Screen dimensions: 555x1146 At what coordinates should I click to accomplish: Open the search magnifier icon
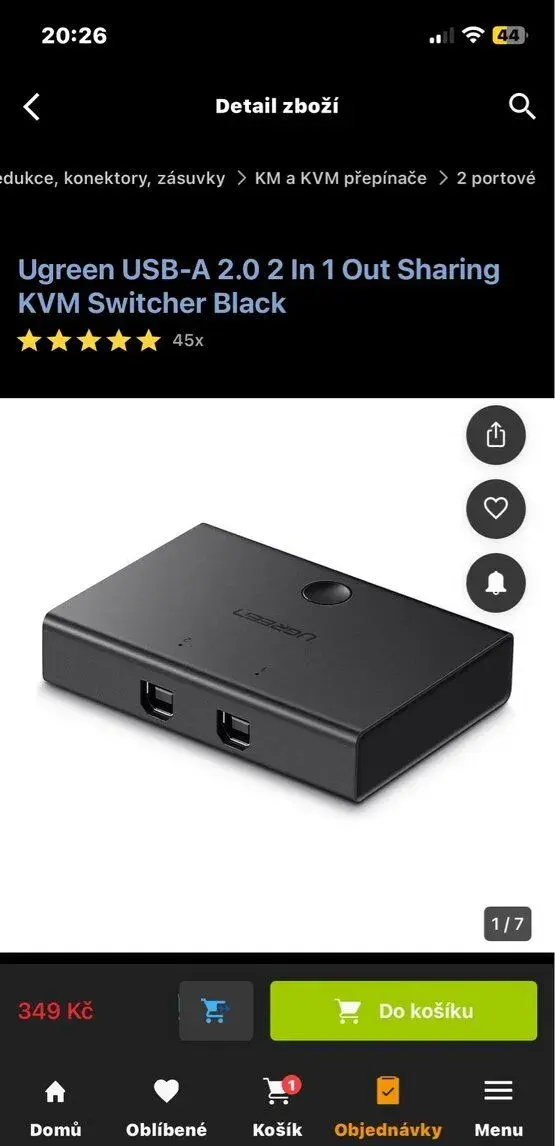(x=522, y=107)
